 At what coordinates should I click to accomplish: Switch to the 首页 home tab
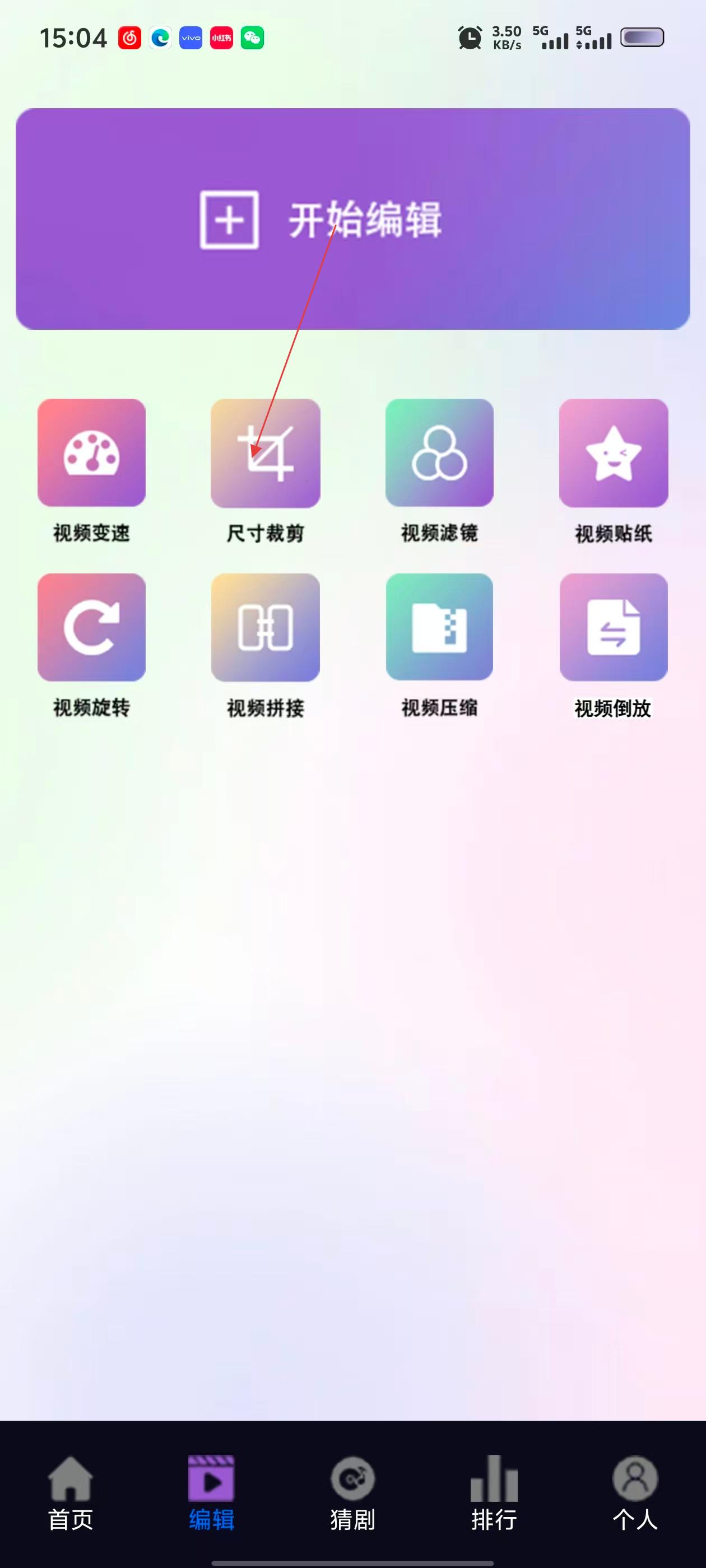point(71,1493)
